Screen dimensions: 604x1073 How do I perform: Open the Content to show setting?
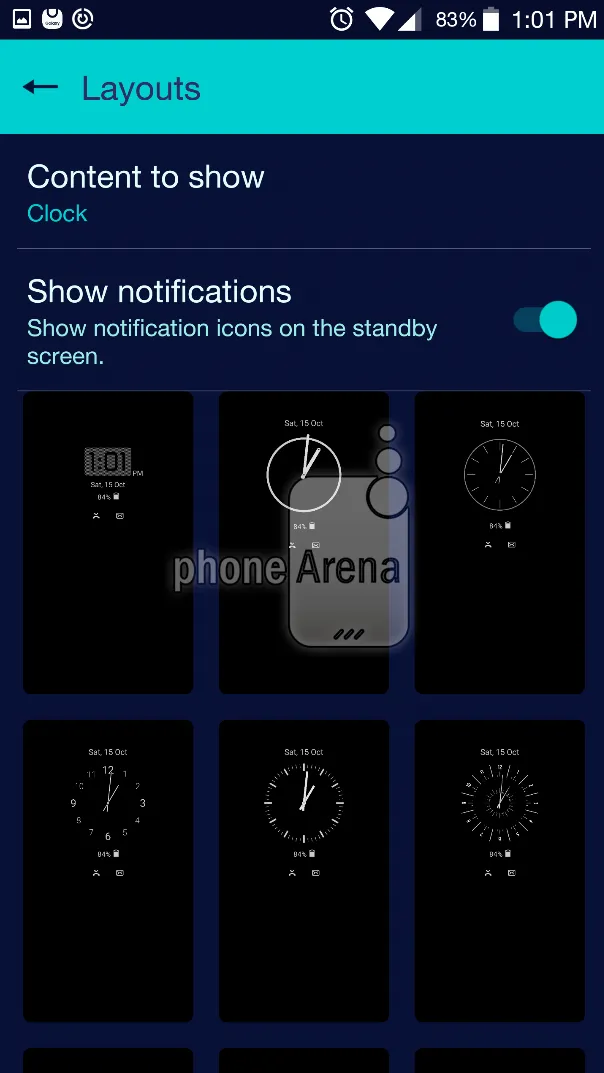click(x=146, y=193)
